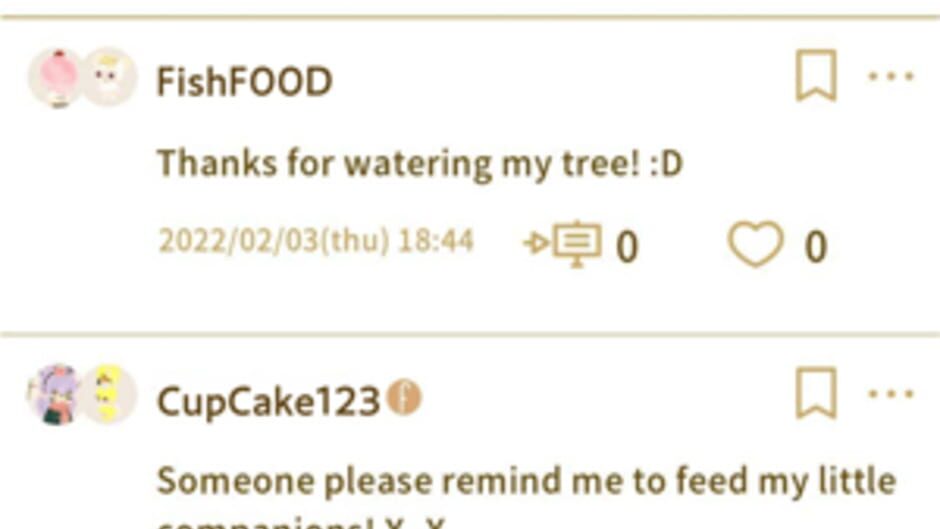
Task: Open overflow menu on CupCake123's post
Action: tap(890, 393)
